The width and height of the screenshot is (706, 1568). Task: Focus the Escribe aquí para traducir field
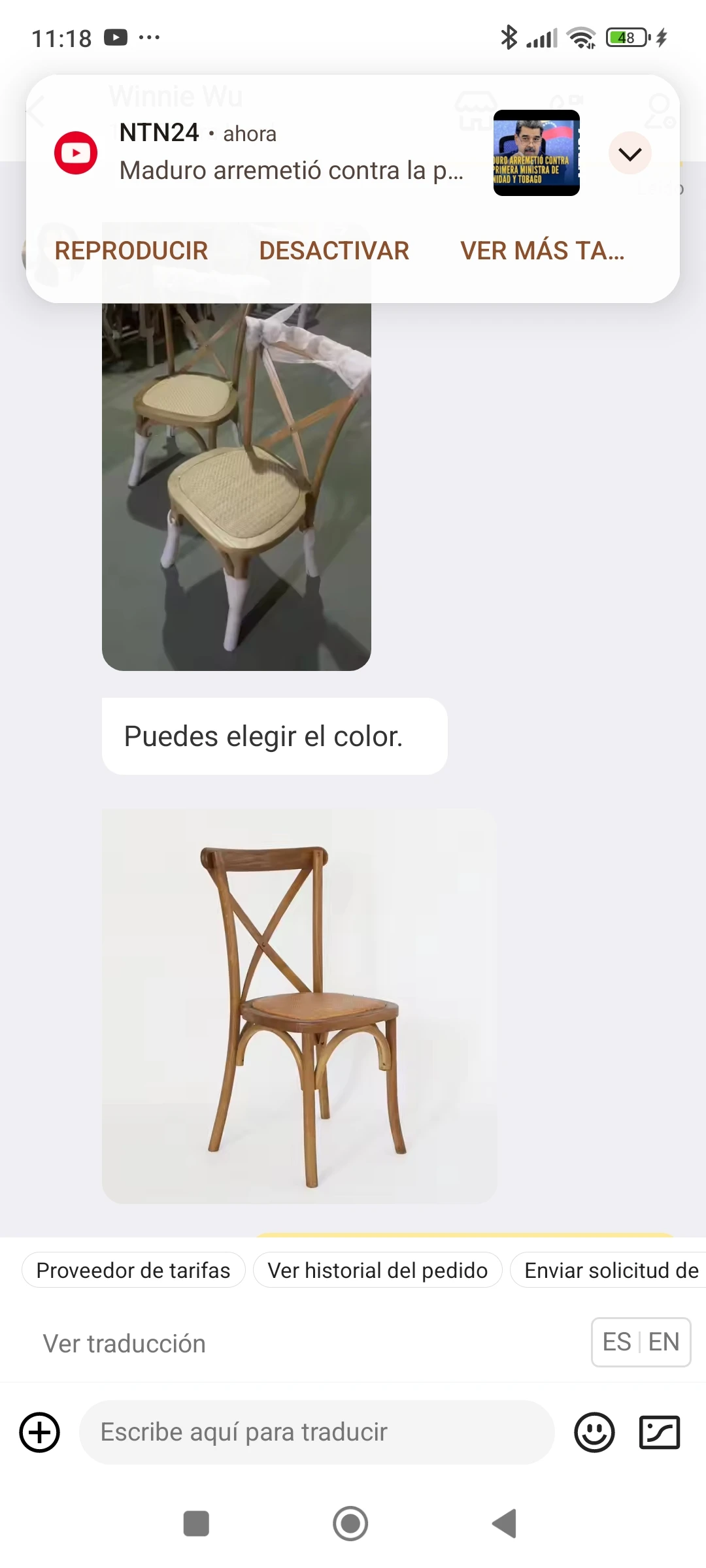tap(317, 1432)
